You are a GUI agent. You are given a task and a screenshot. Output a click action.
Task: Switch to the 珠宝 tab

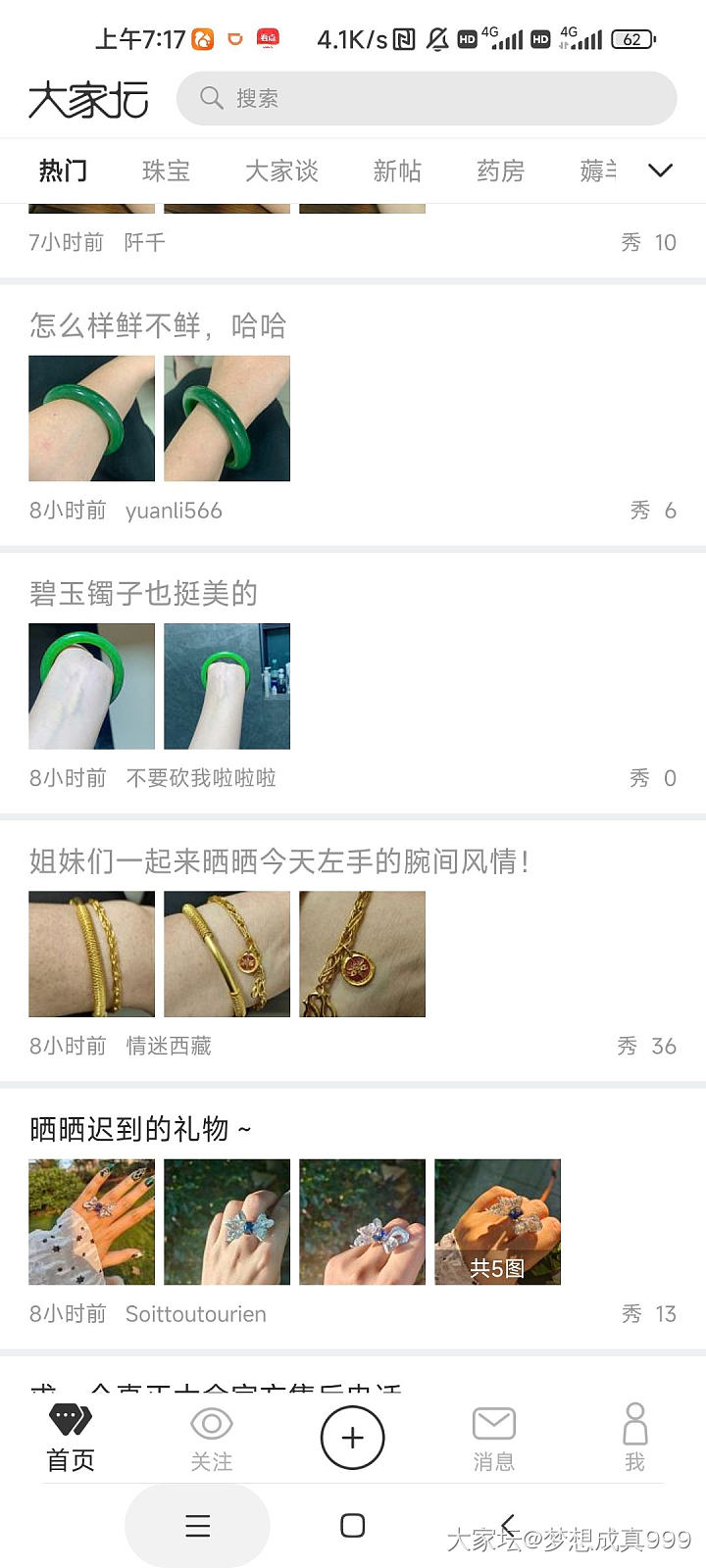pos(166,171)
